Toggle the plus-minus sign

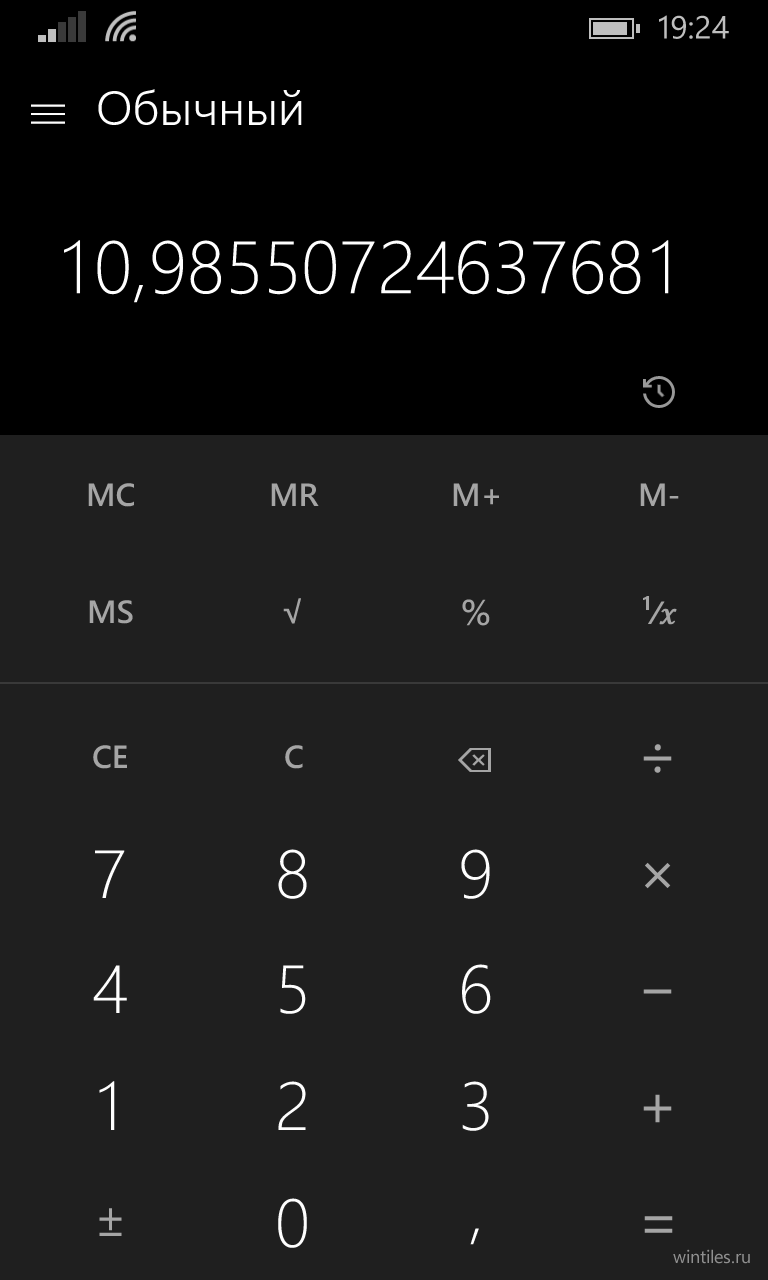pos(110,1223)
